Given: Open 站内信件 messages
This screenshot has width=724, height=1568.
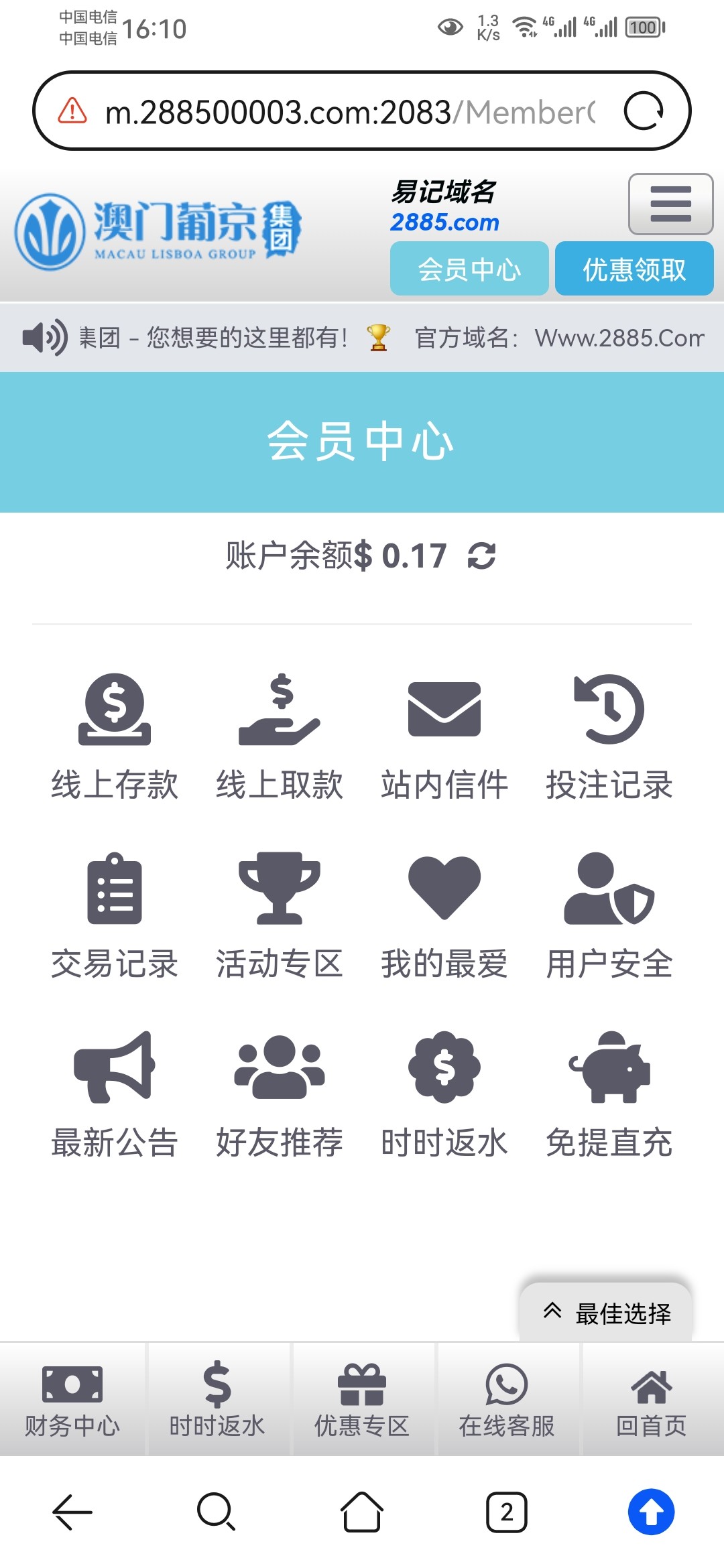Looking at the screenshot, I should [x=444, y=736].
